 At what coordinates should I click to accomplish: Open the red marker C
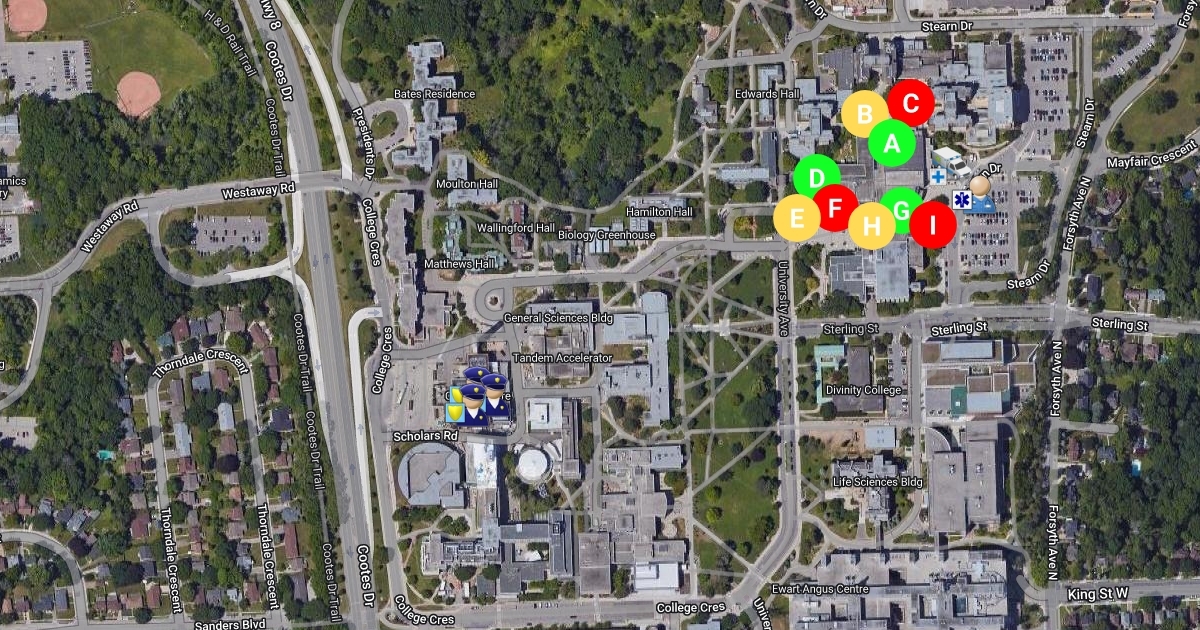pos(910,102)
